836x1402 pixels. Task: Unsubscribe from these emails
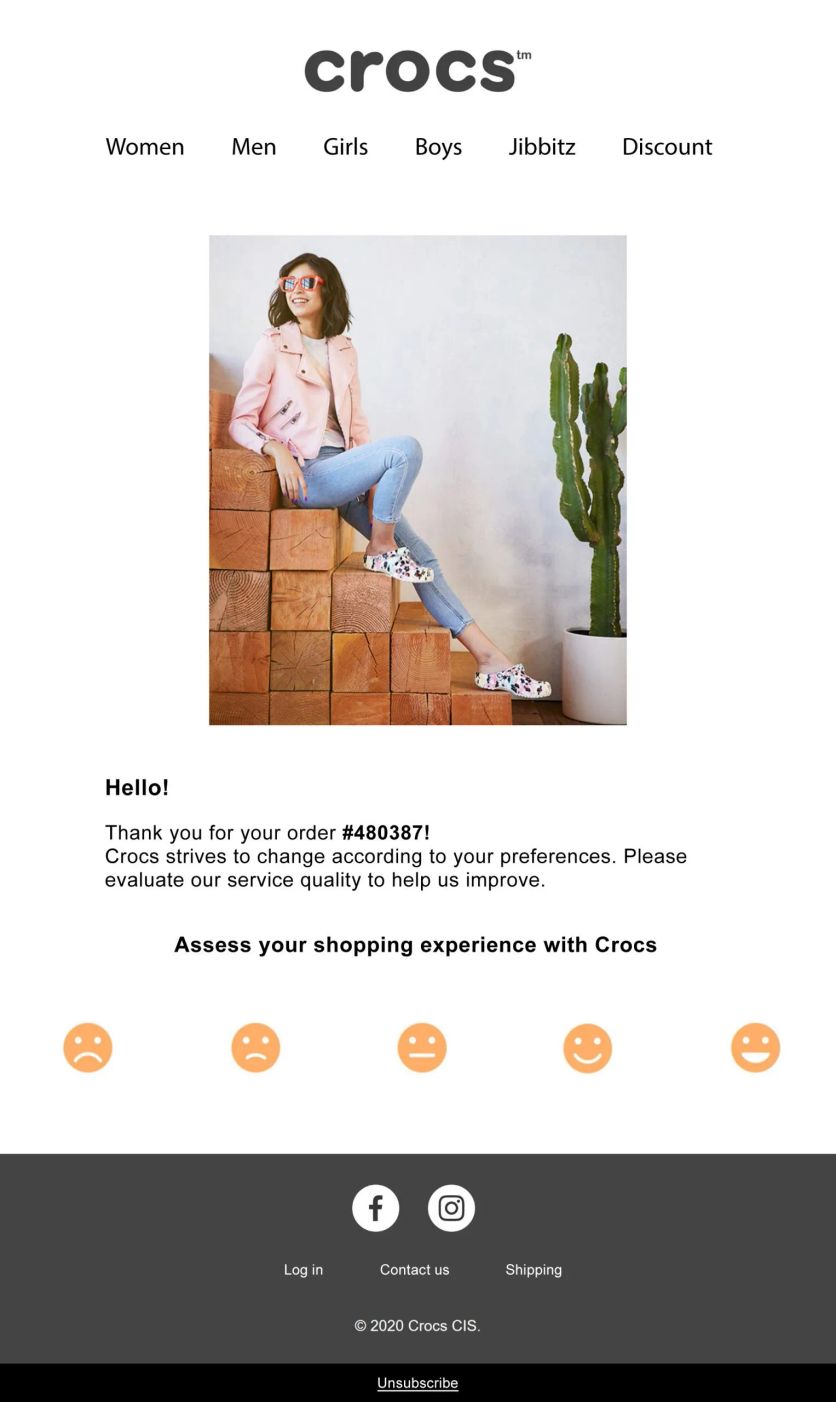click(417, 1383)
